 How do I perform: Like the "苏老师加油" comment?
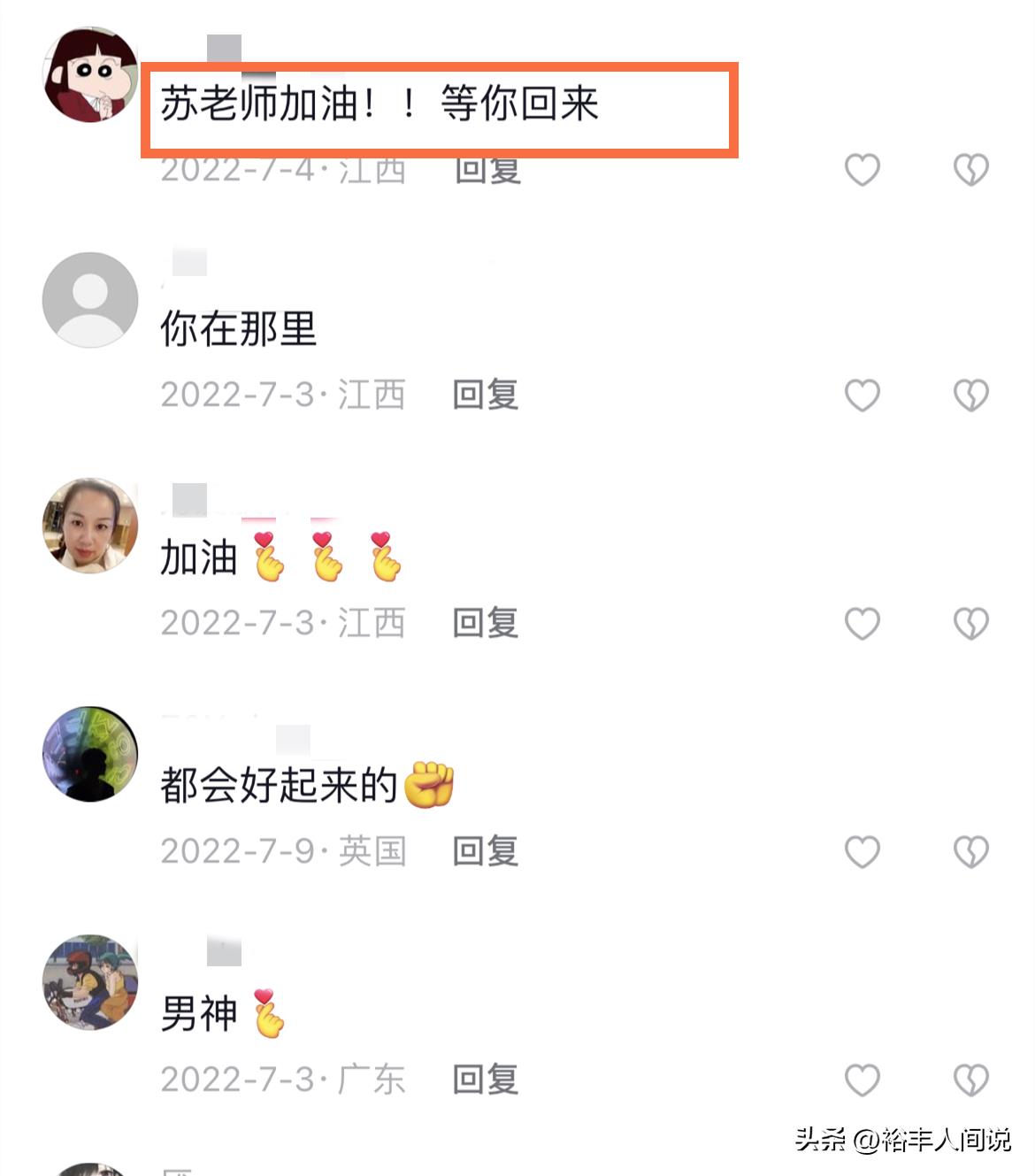pyautogui.click(x=862, y=170)
